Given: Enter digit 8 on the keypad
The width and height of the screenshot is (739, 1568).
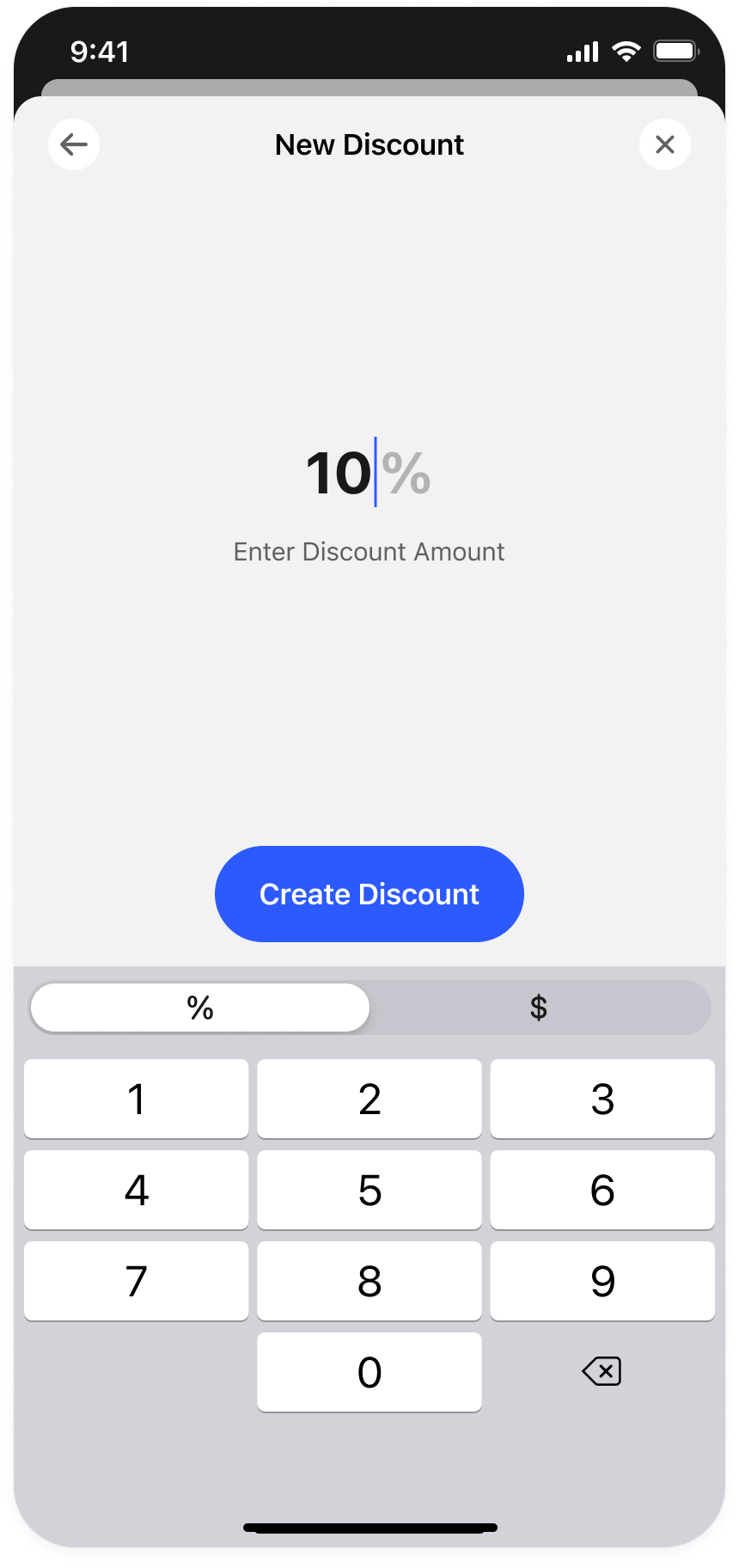Looking at the screenshot, I should pyautogui.click(x=369, y=1281).
